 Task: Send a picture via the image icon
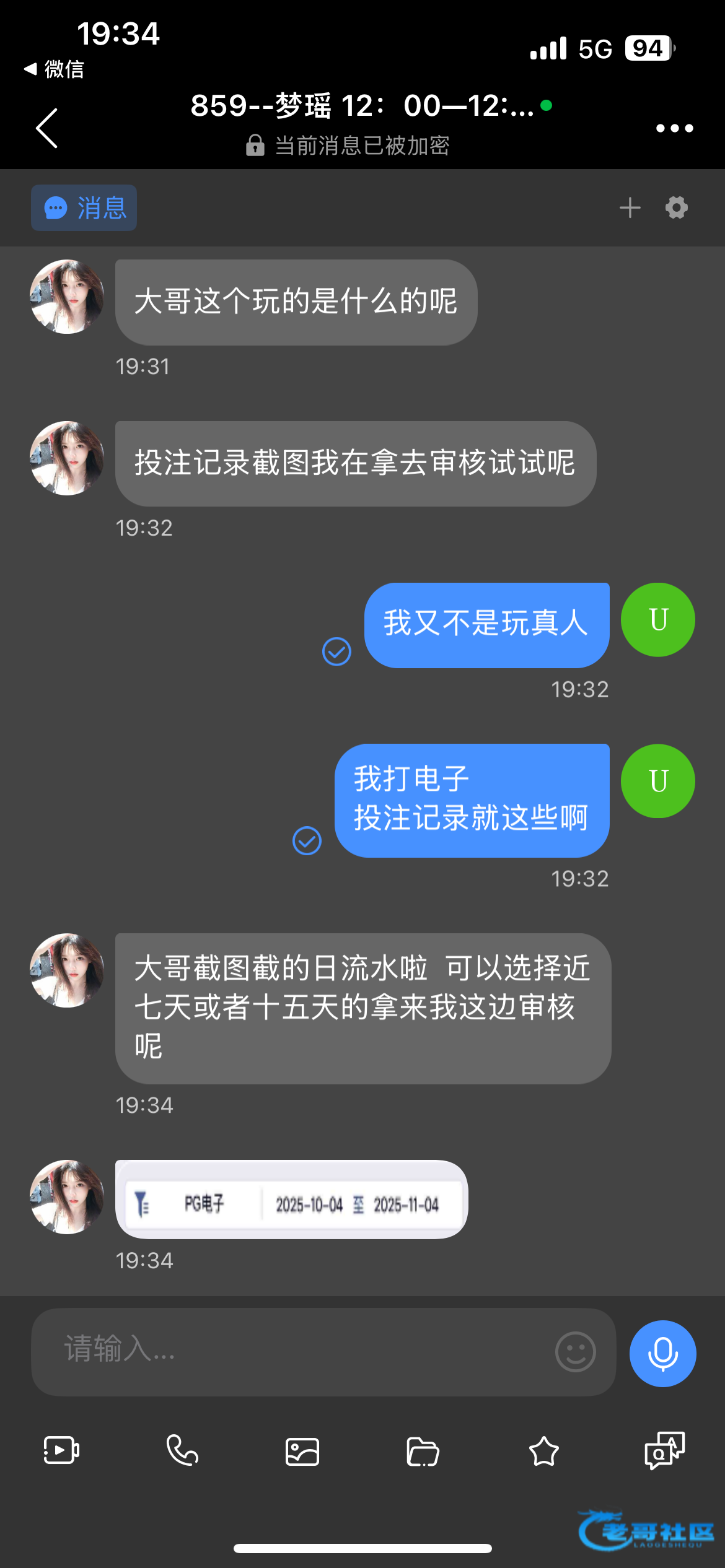(302, 1451)
